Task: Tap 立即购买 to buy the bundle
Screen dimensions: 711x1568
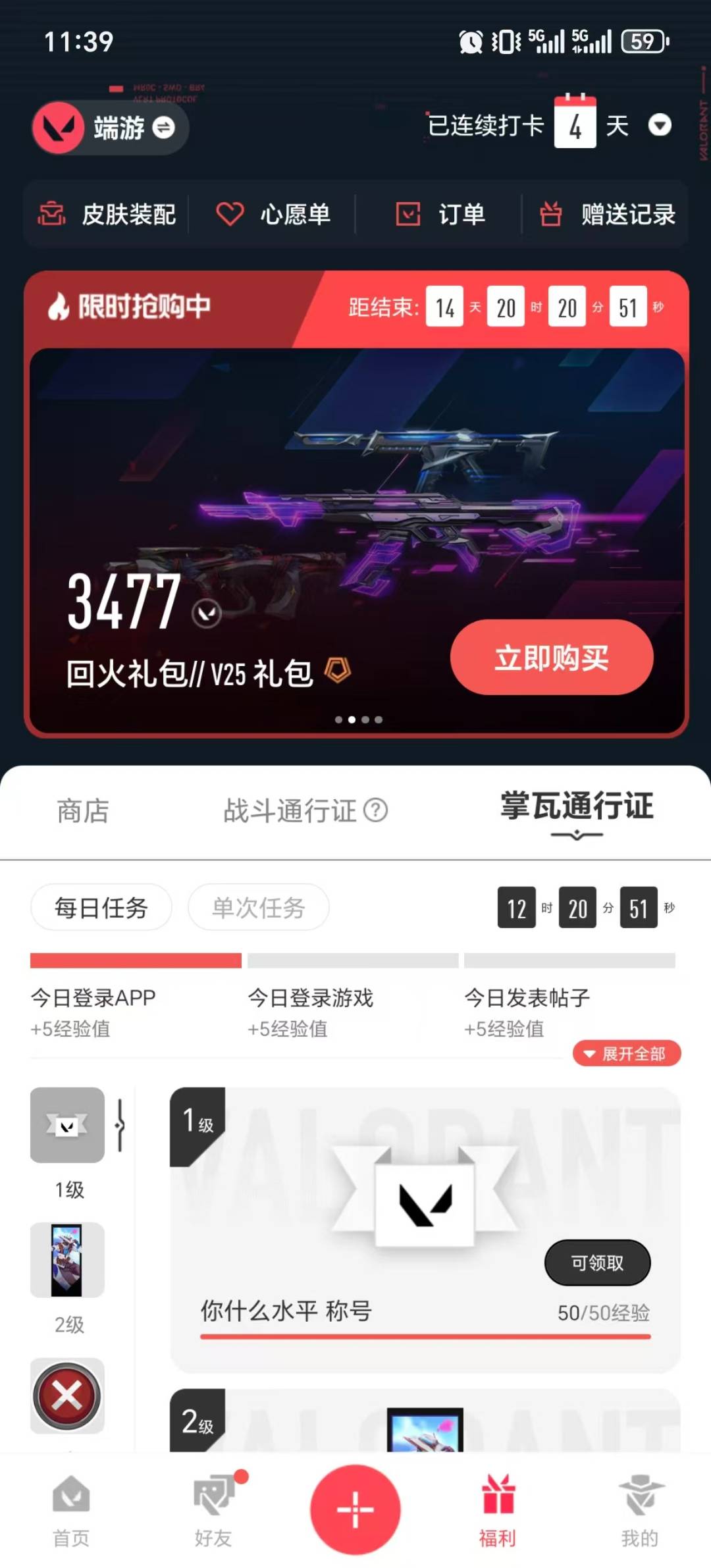Action: (550, 658)
